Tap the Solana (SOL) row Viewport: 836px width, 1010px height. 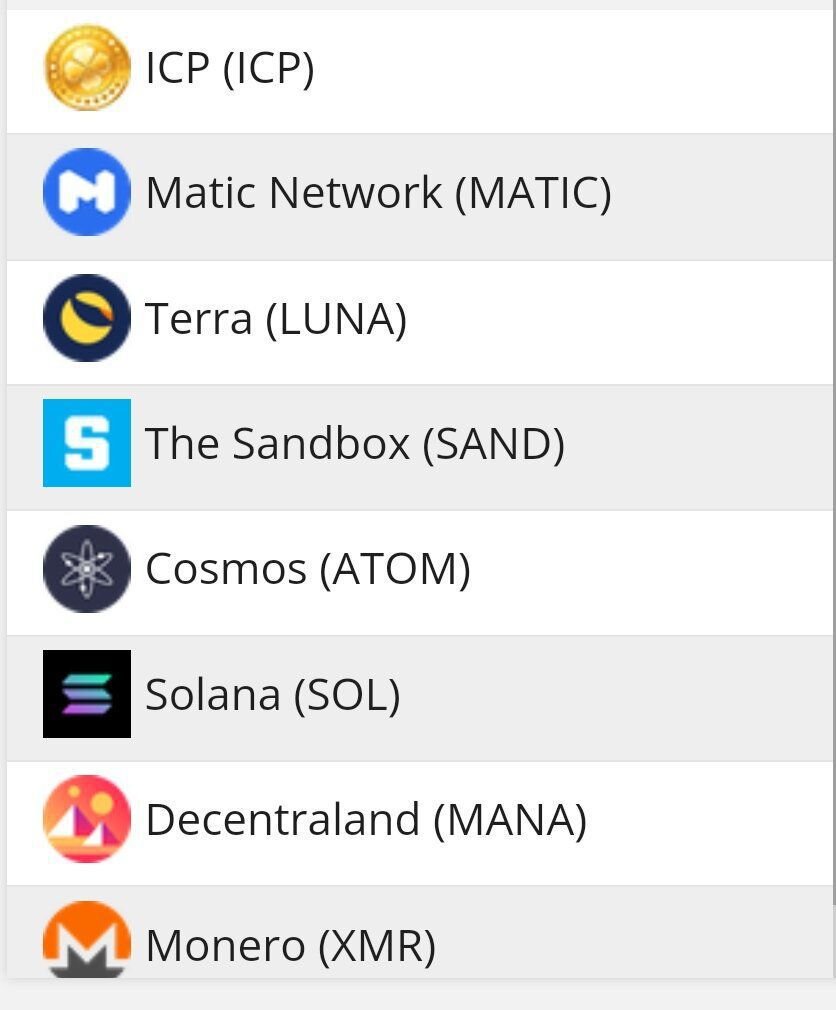(x=273, y=694)
